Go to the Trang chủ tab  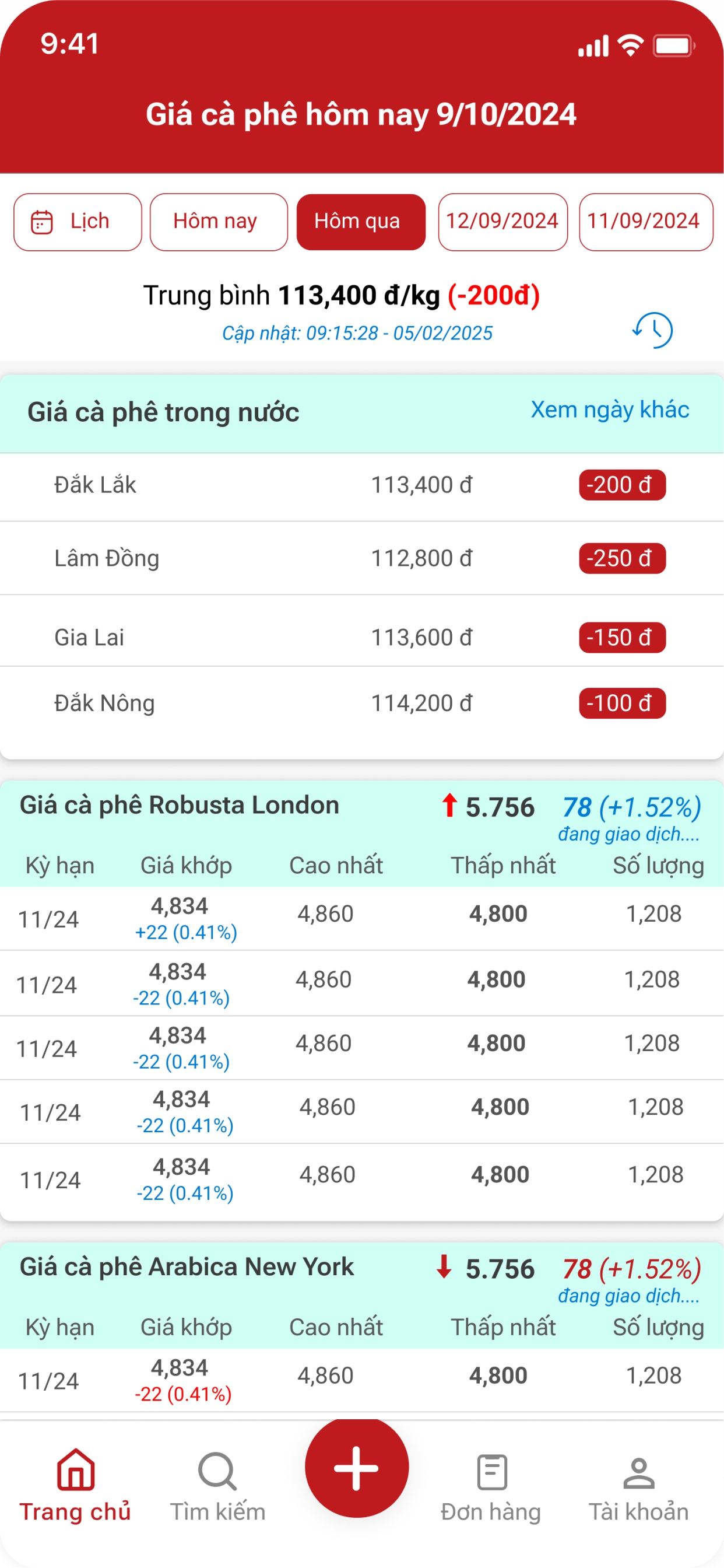(75, 1485)
